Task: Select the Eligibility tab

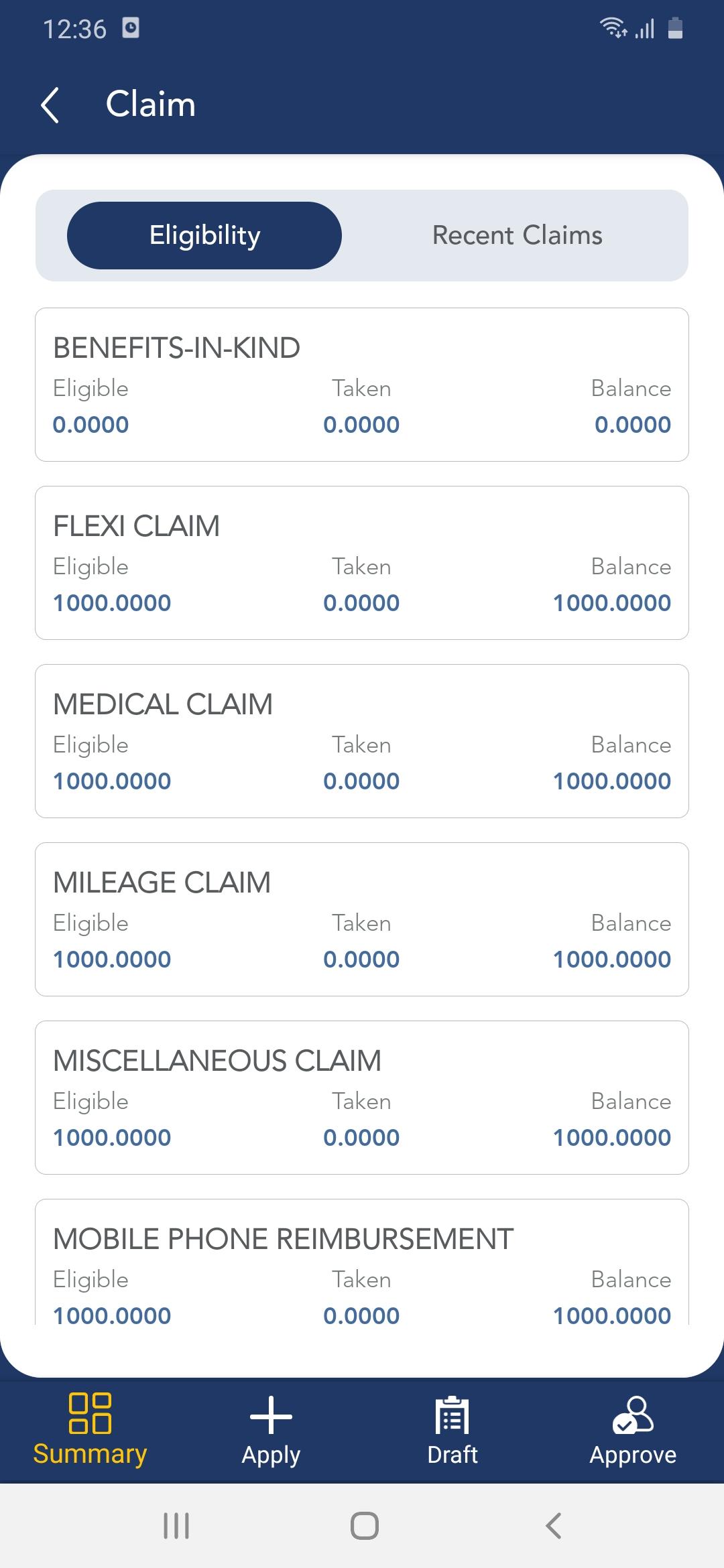Action: click(204, 235)
